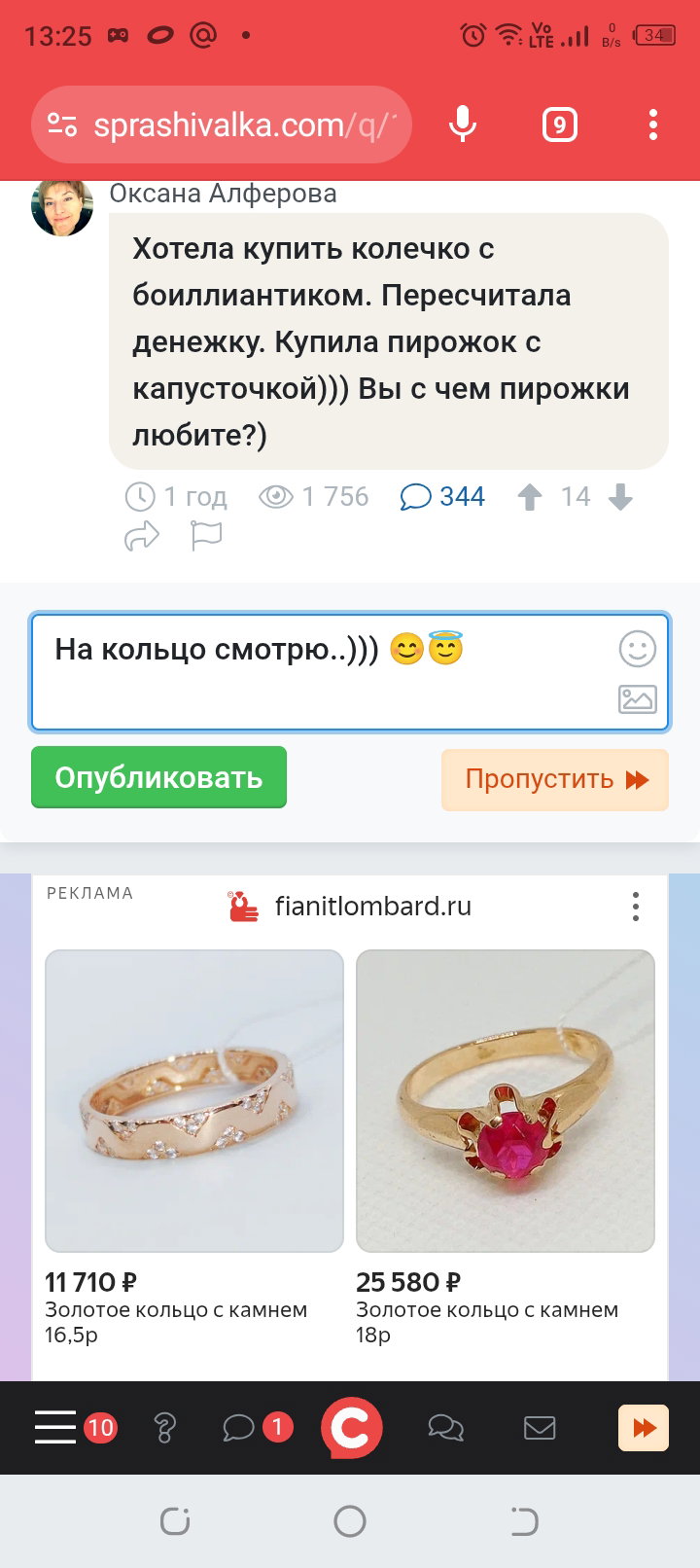Open the browser tab switcher showing 9

tap(559, 125)
